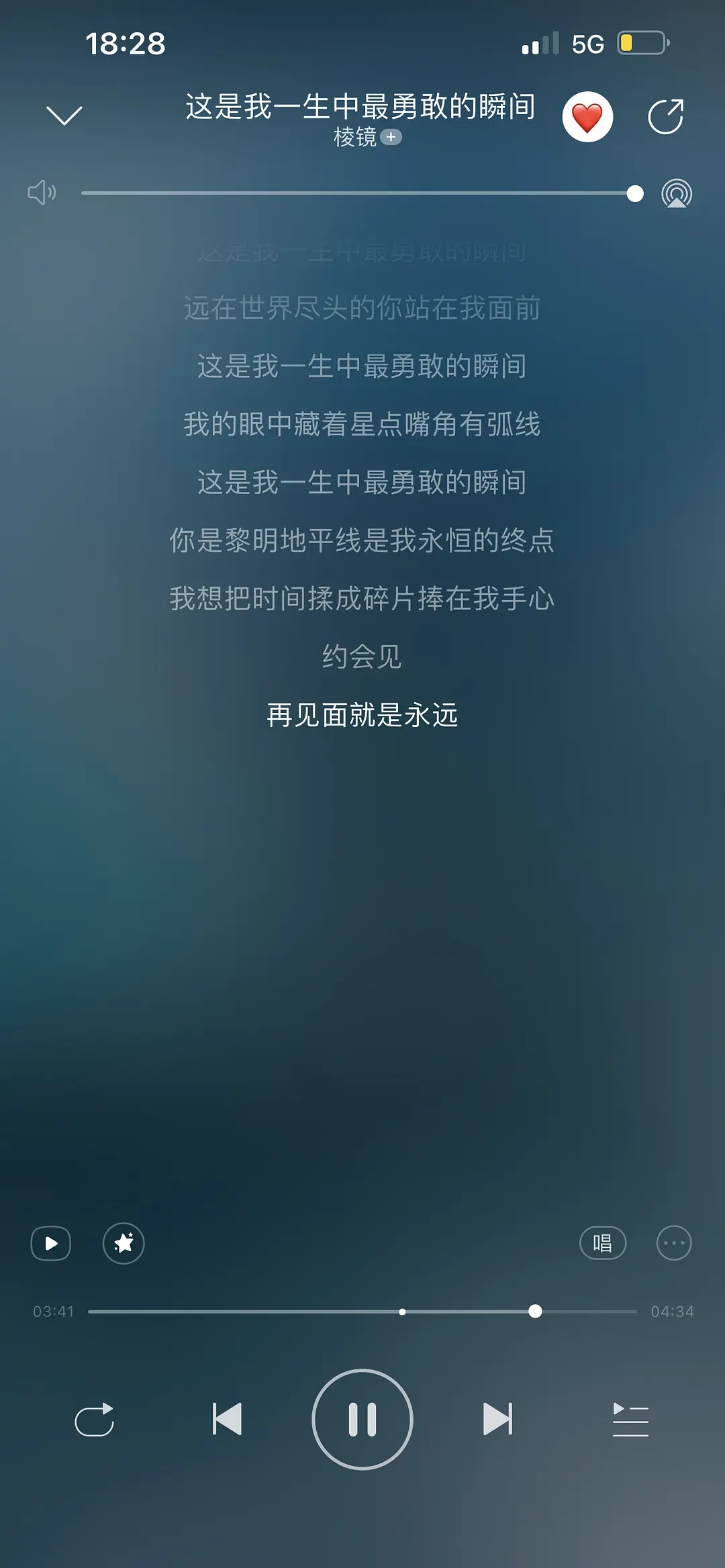The width and height of the screenshot is (725, 1568).
Task: Change the repeat mode
Action: point(94,1419)
